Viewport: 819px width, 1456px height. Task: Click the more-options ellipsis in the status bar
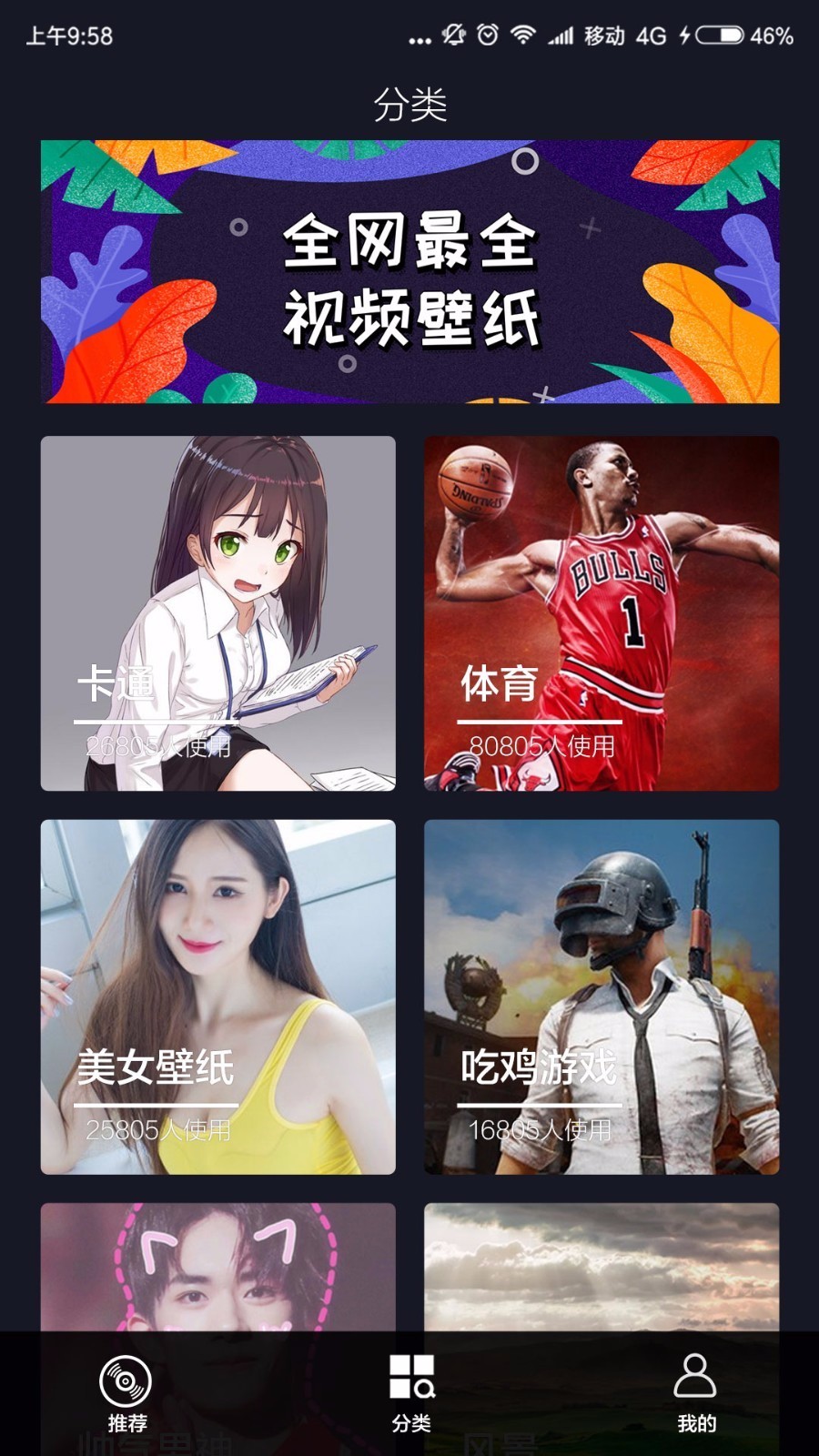click(419, 41)
